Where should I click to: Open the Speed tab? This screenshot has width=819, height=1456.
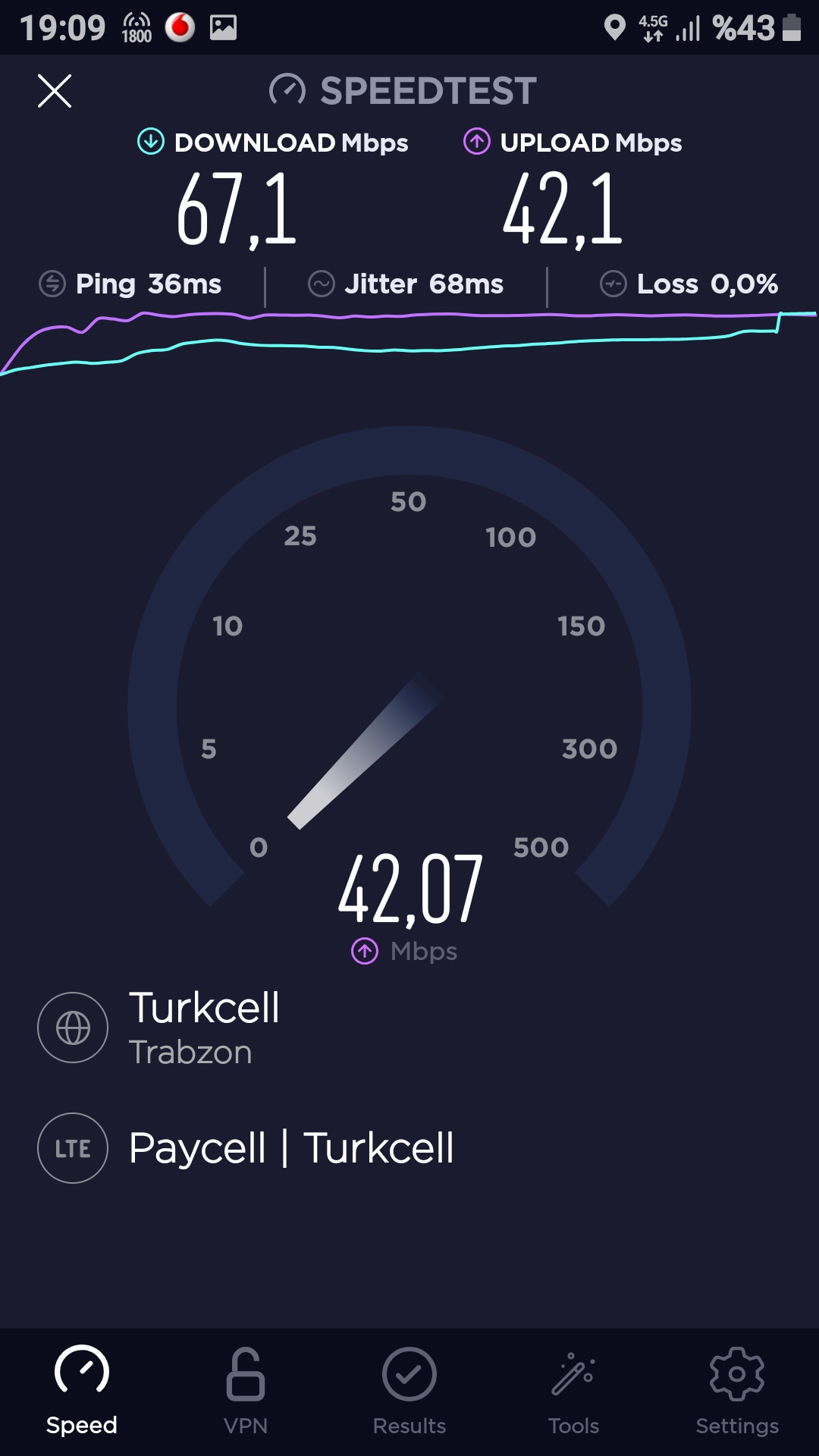pos(82,1392)
